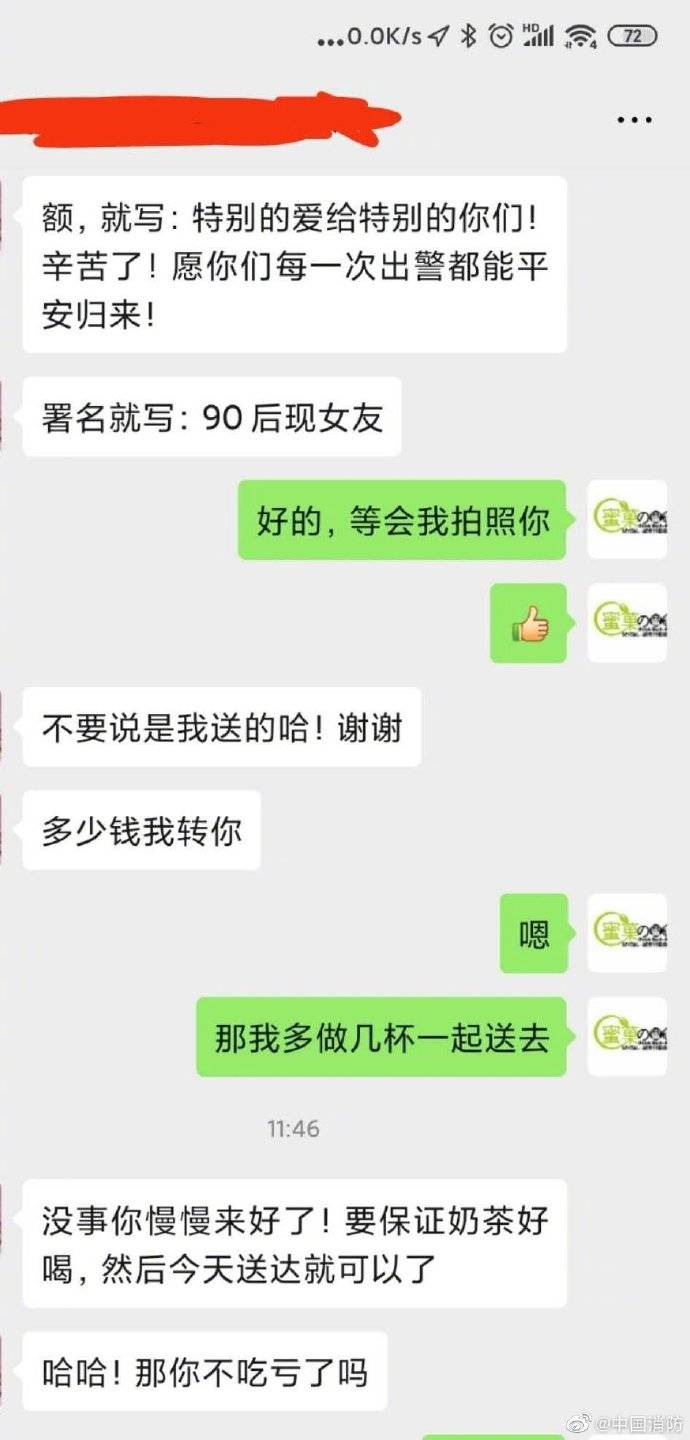690x1440 pixels.
Task: View profile from avatar beside 那我多做几杯一起送去
Action: click(x=627, y=1036)
